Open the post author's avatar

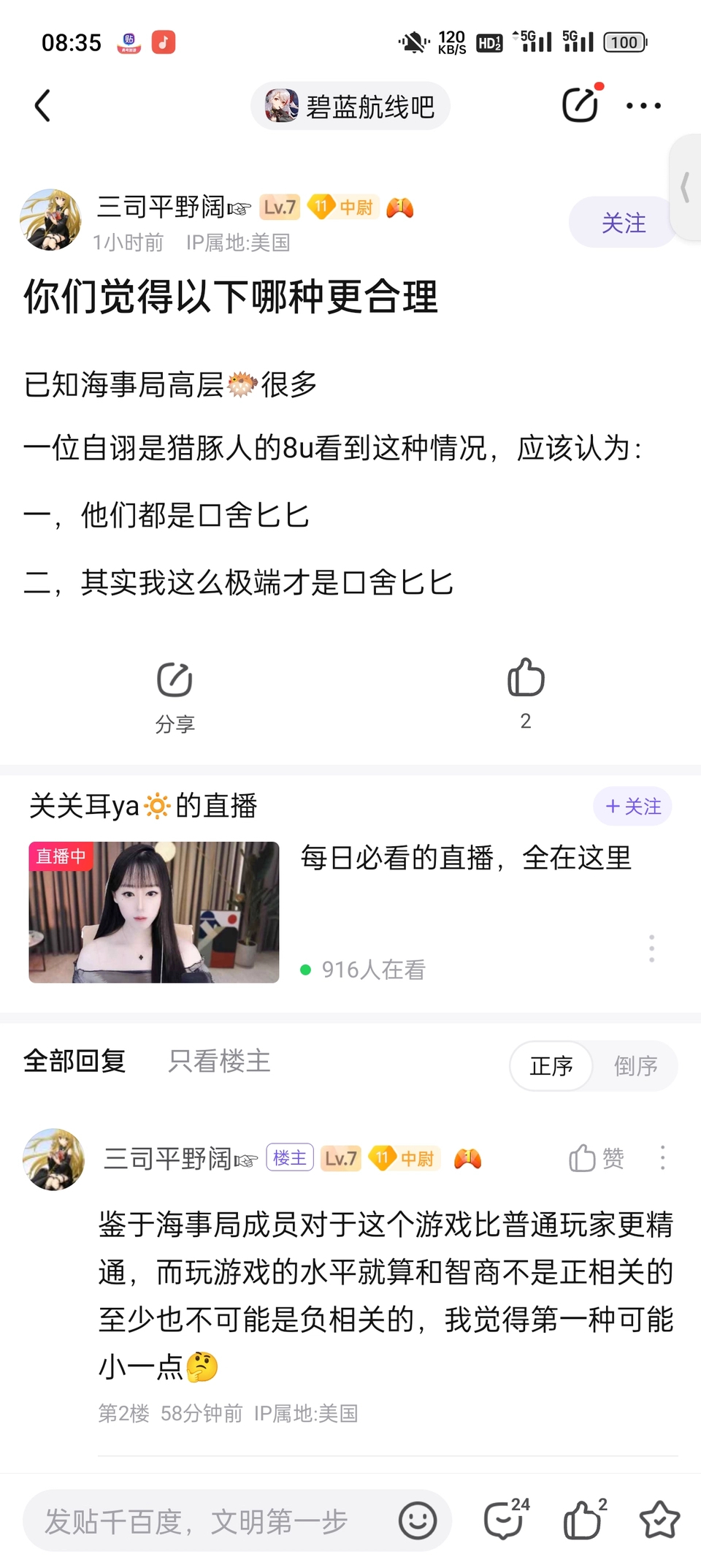point(50,220)
